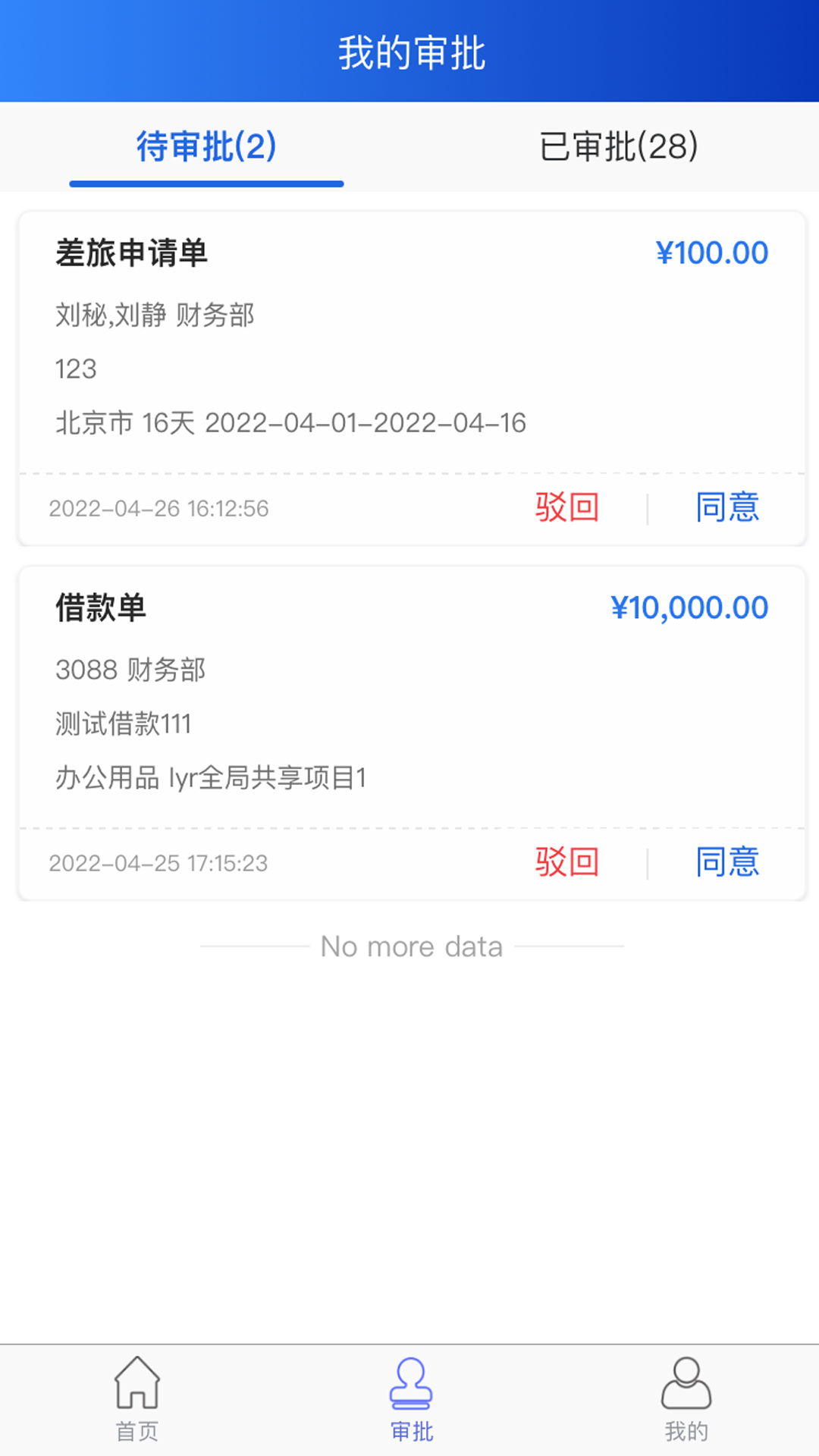Click the ¥10,000.00 amount on 借款单
Viewport: 819px width, 1456px height.
point(691,607)
